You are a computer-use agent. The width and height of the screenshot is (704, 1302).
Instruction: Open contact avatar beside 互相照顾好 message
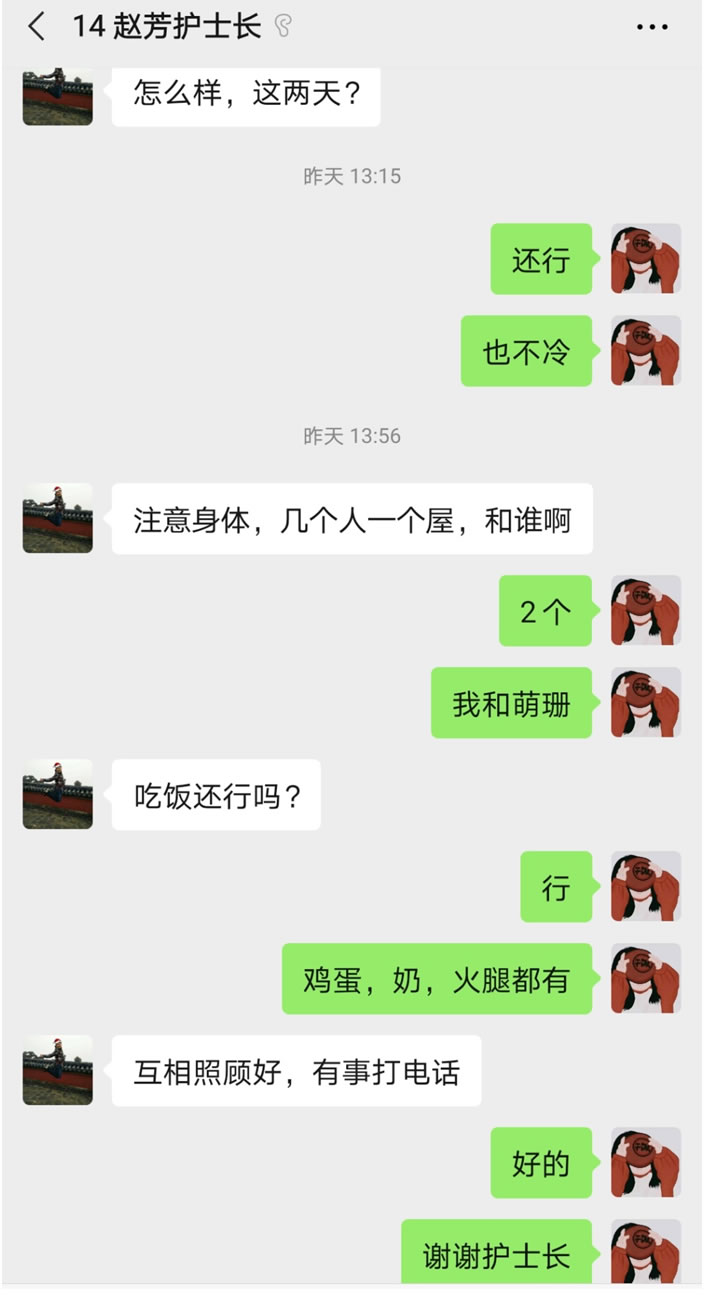click(58, 1070)
